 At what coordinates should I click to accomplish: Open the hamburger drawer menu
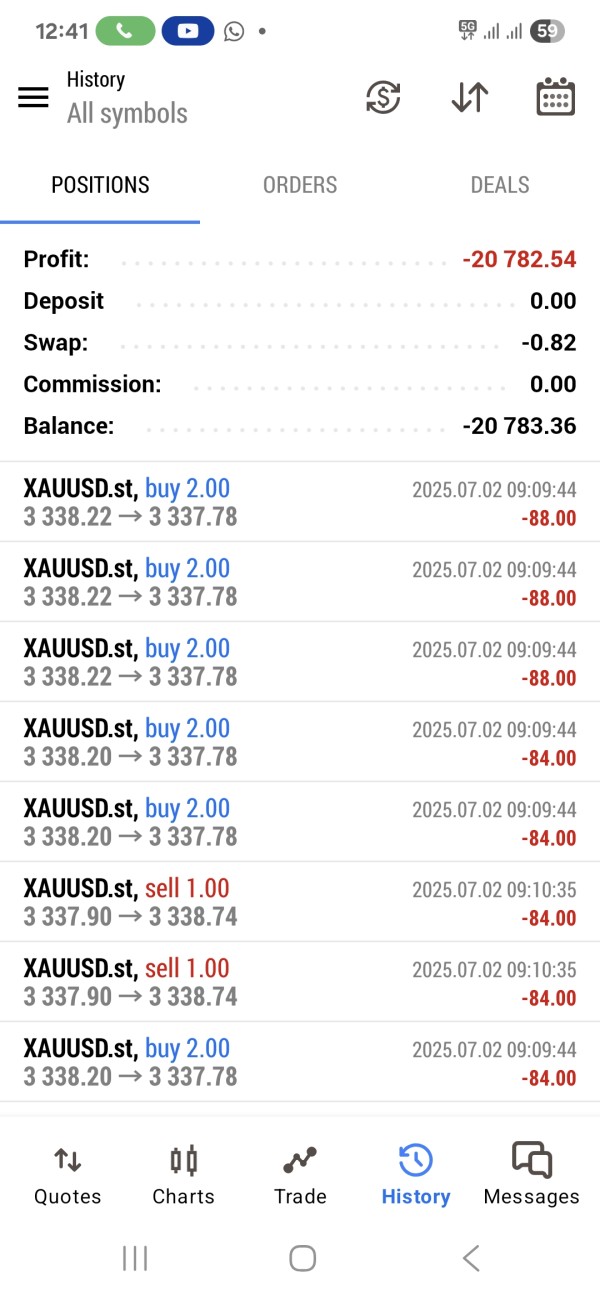pos(33,97)
